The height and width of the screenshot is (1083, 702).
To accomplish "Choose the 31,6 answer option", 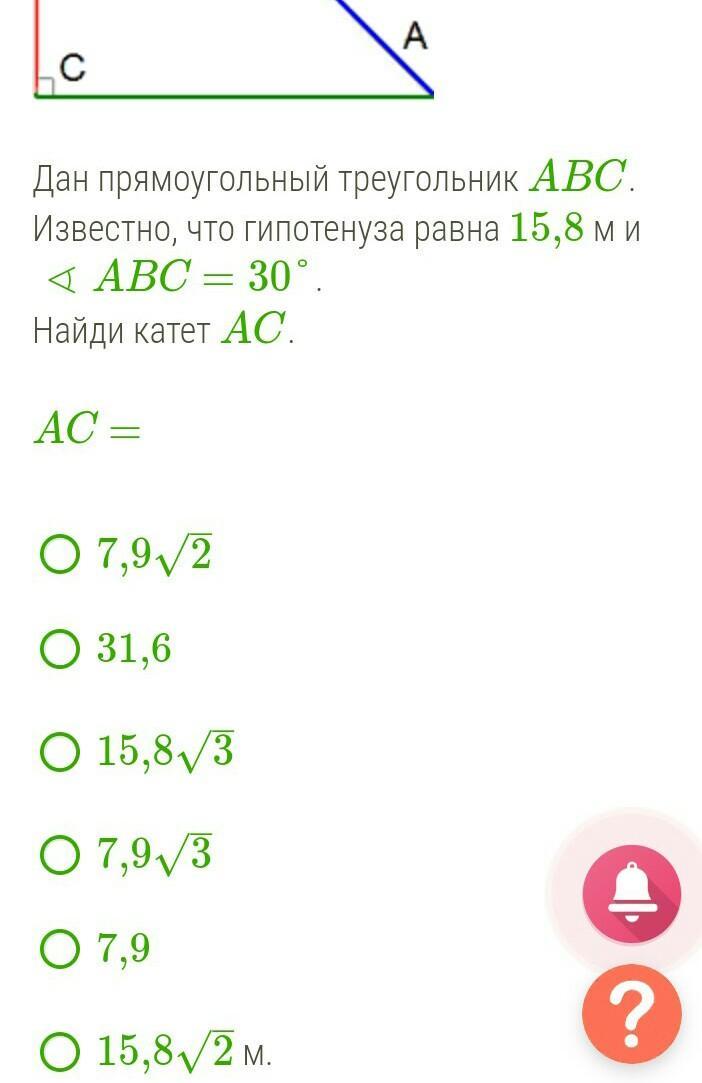I will point(60,649).
